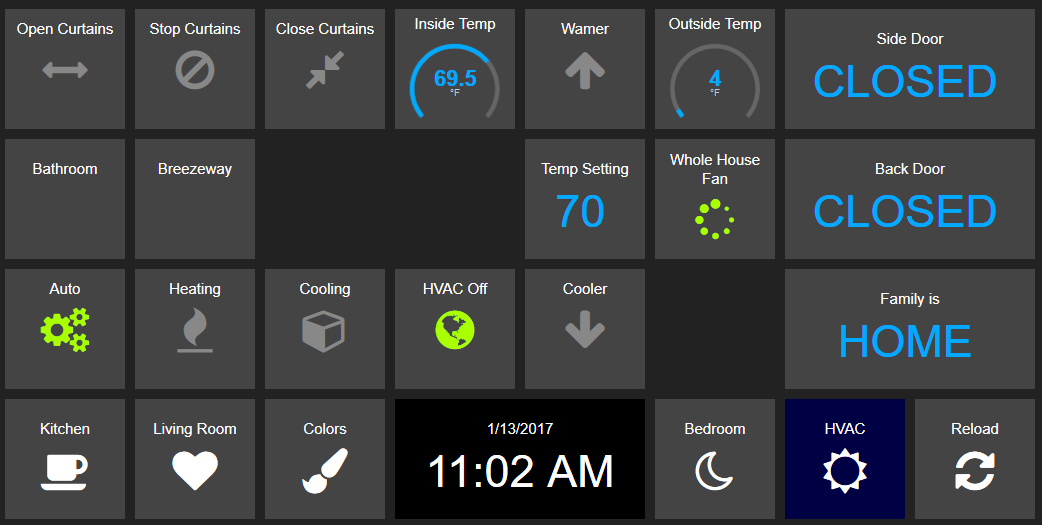The width and height of the screenshot is (1042, 525).
Task: Turn HVAC Off
Action: point(455,329)
